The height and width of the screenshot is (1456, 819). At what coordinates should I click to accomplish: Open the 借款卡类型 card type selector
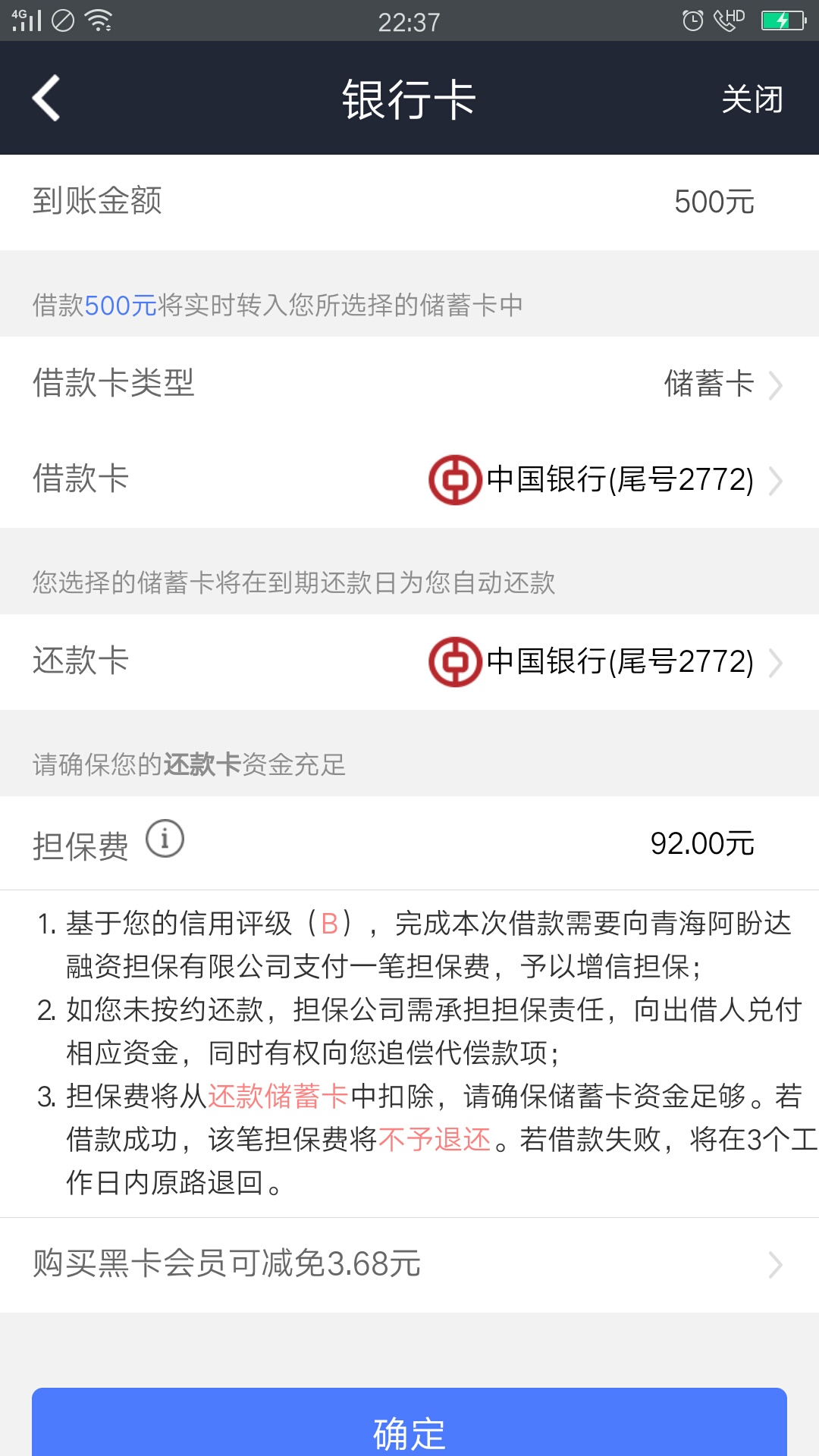pyautogui.click(x=409, y=384)
